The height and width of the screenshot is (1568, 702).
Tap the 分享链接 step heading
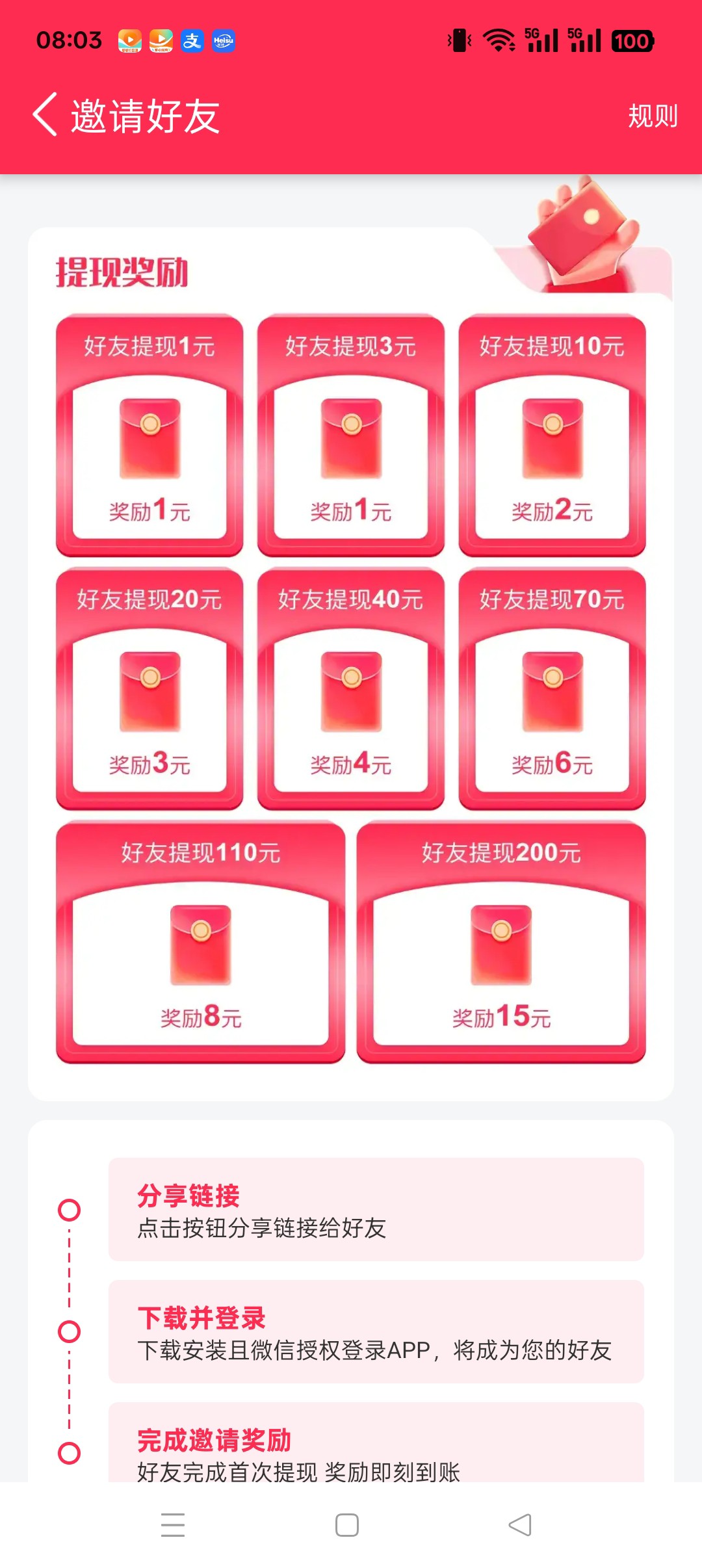pyautogui.click(x=188, y=1196)
